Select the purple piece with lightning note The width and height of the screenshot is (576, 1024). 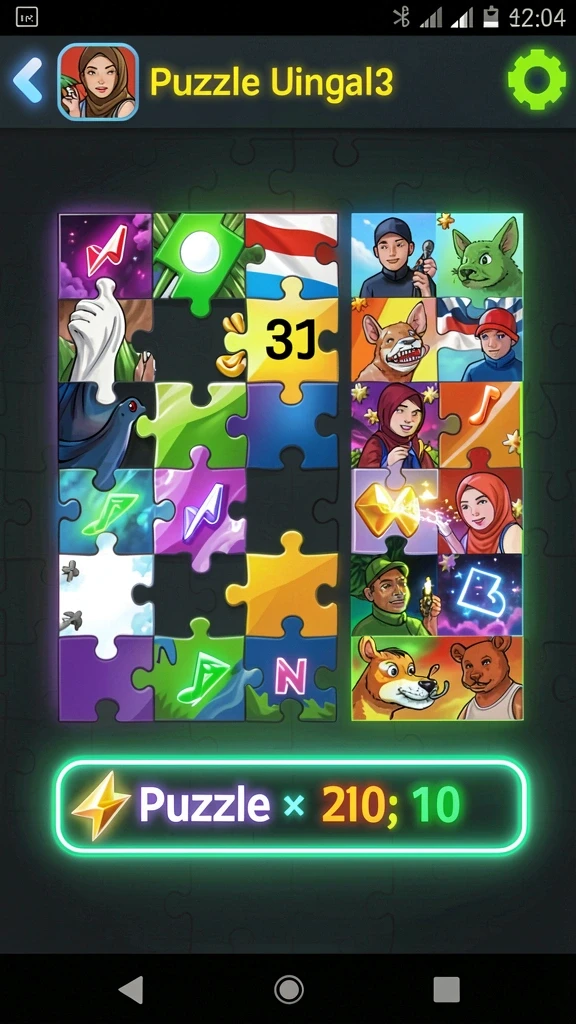coord(199,508)
